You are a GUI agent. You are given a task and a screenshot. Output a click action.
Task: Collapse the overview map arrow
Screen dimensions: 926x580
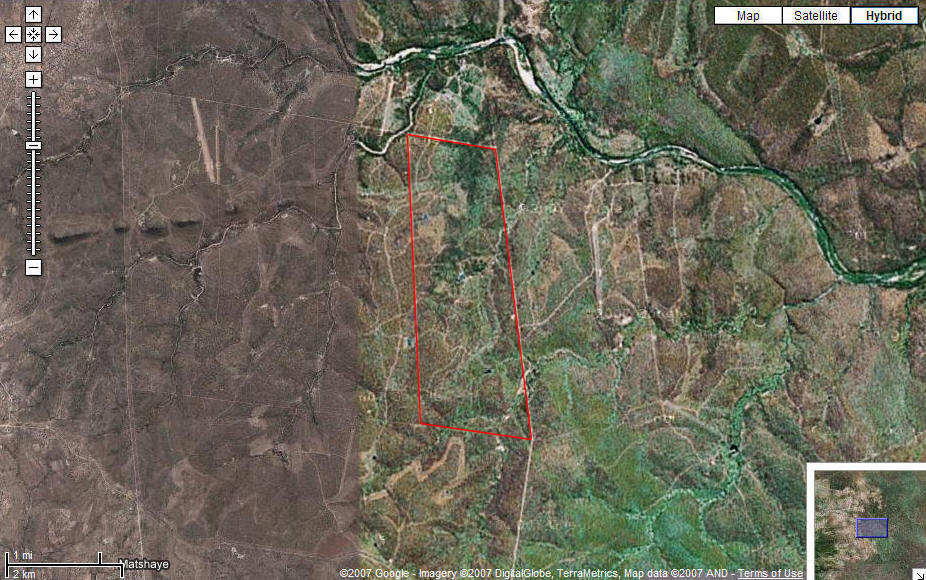coord(919,574)
